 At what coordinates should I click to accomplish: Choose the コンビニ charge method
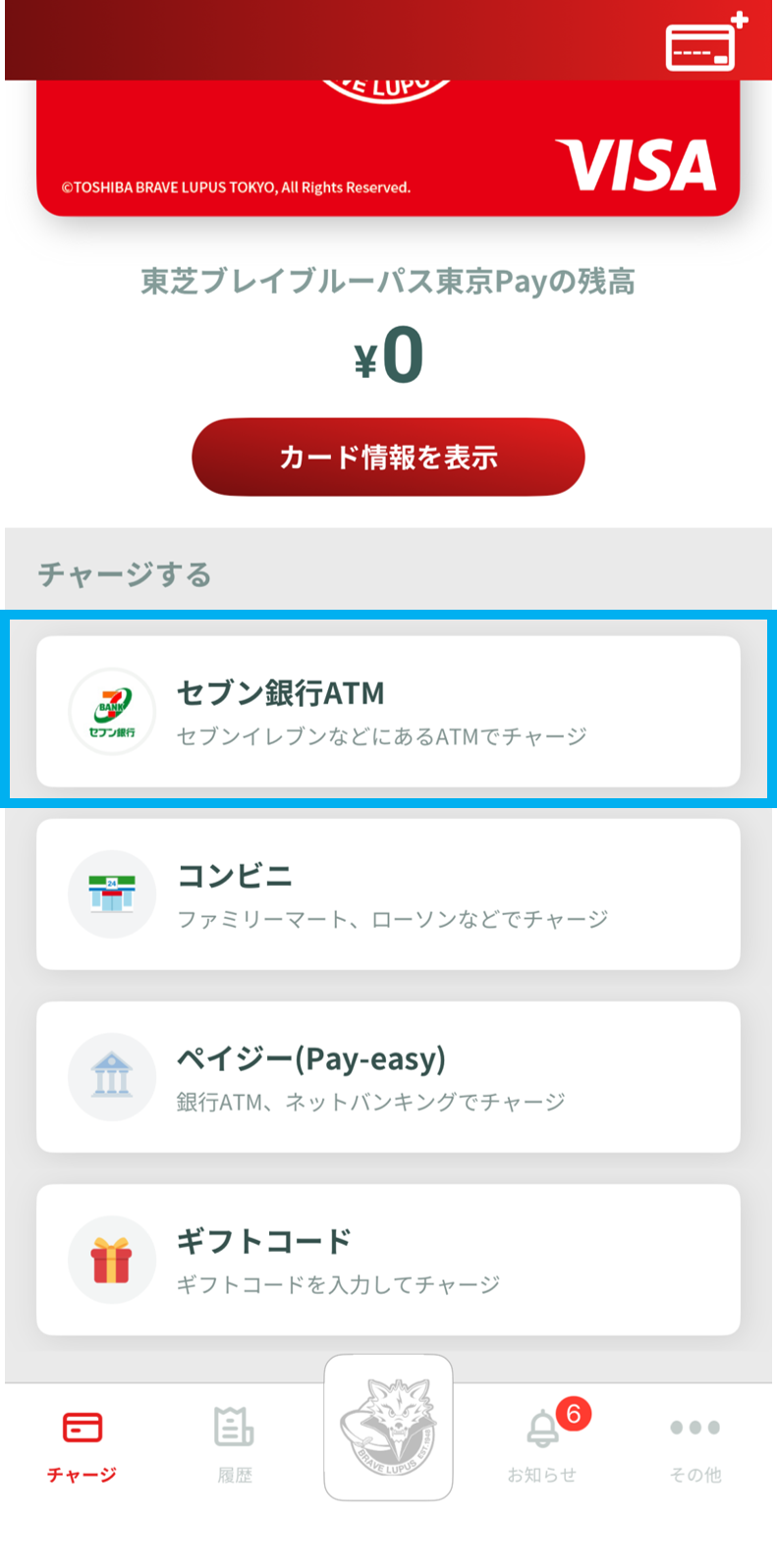(x=388, y=893)
